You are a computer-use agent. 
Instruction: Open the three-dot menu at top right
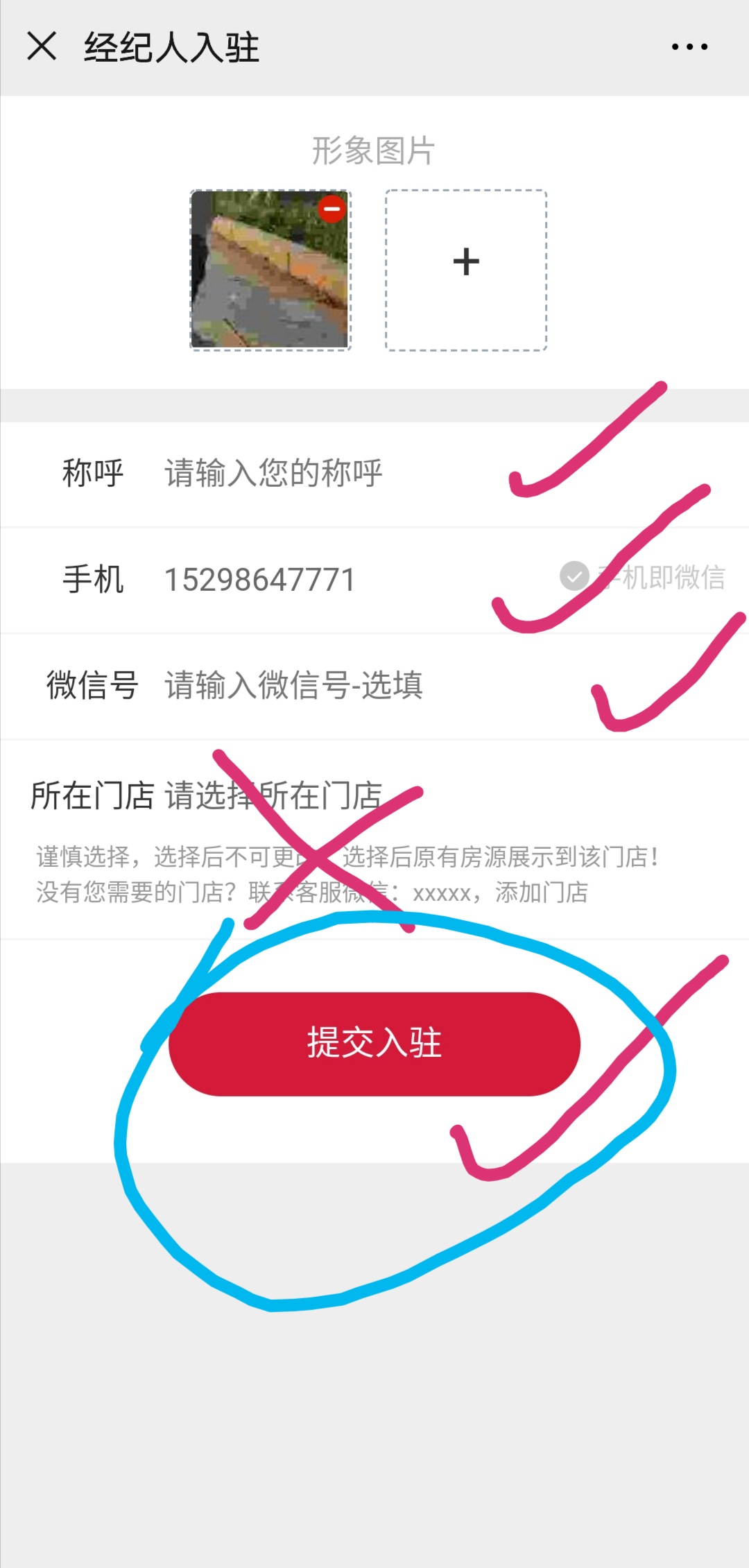point(691,46)
